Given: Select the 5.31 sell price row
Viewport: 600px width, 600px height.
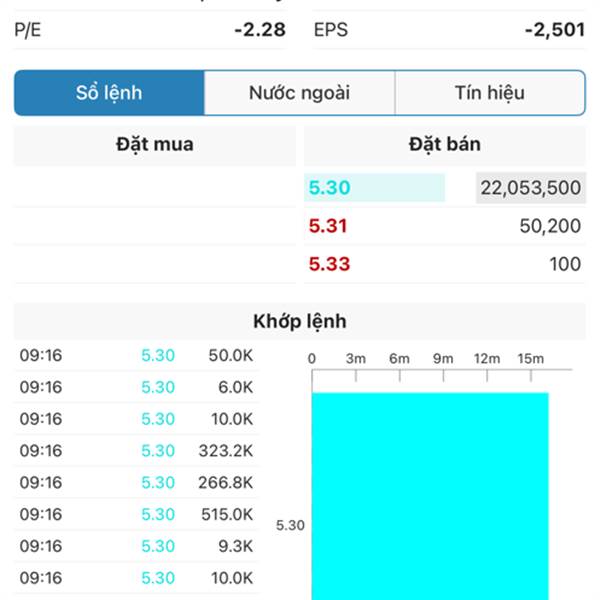Looking at the screenshot, I should pyautogui.click(x=444, y=227).
